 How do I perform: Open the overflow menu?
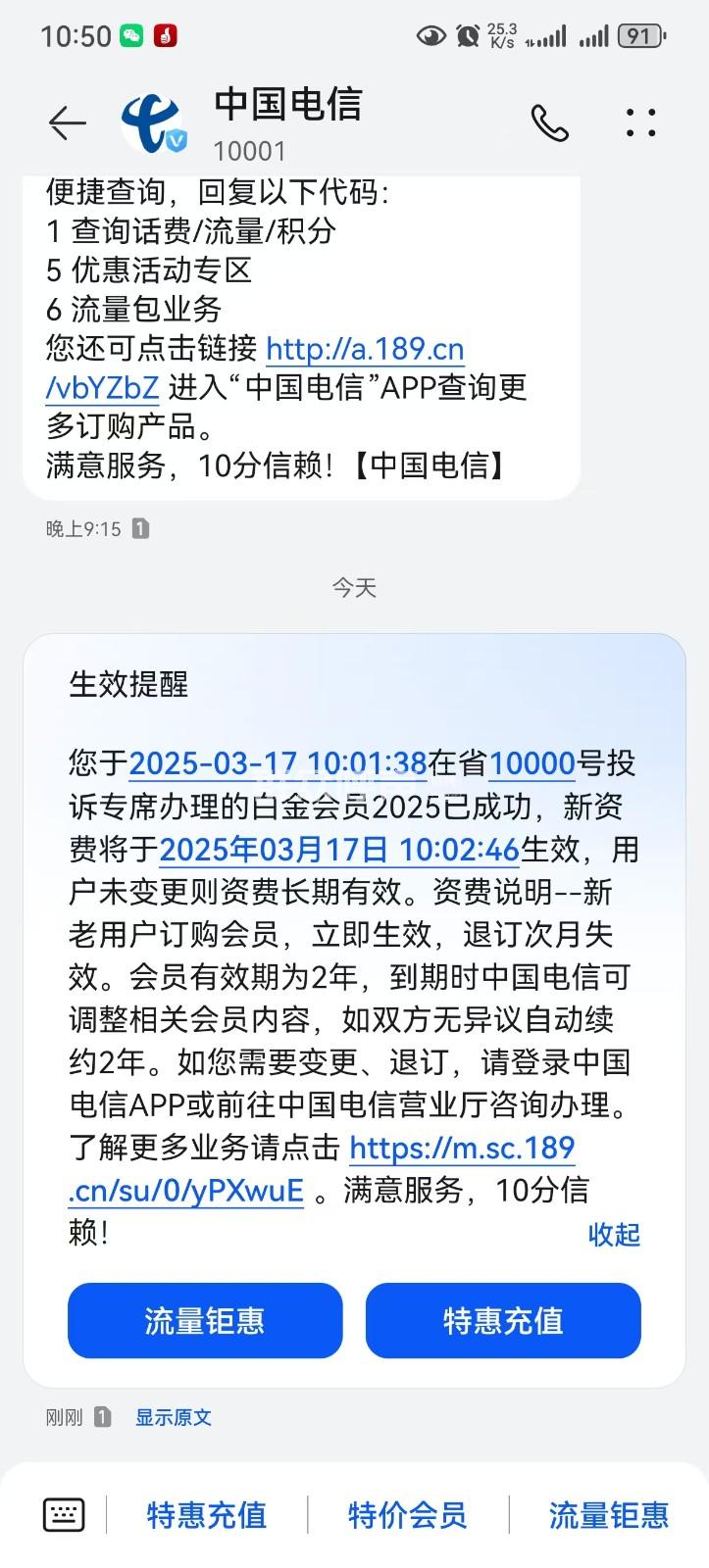coord(640,123)
